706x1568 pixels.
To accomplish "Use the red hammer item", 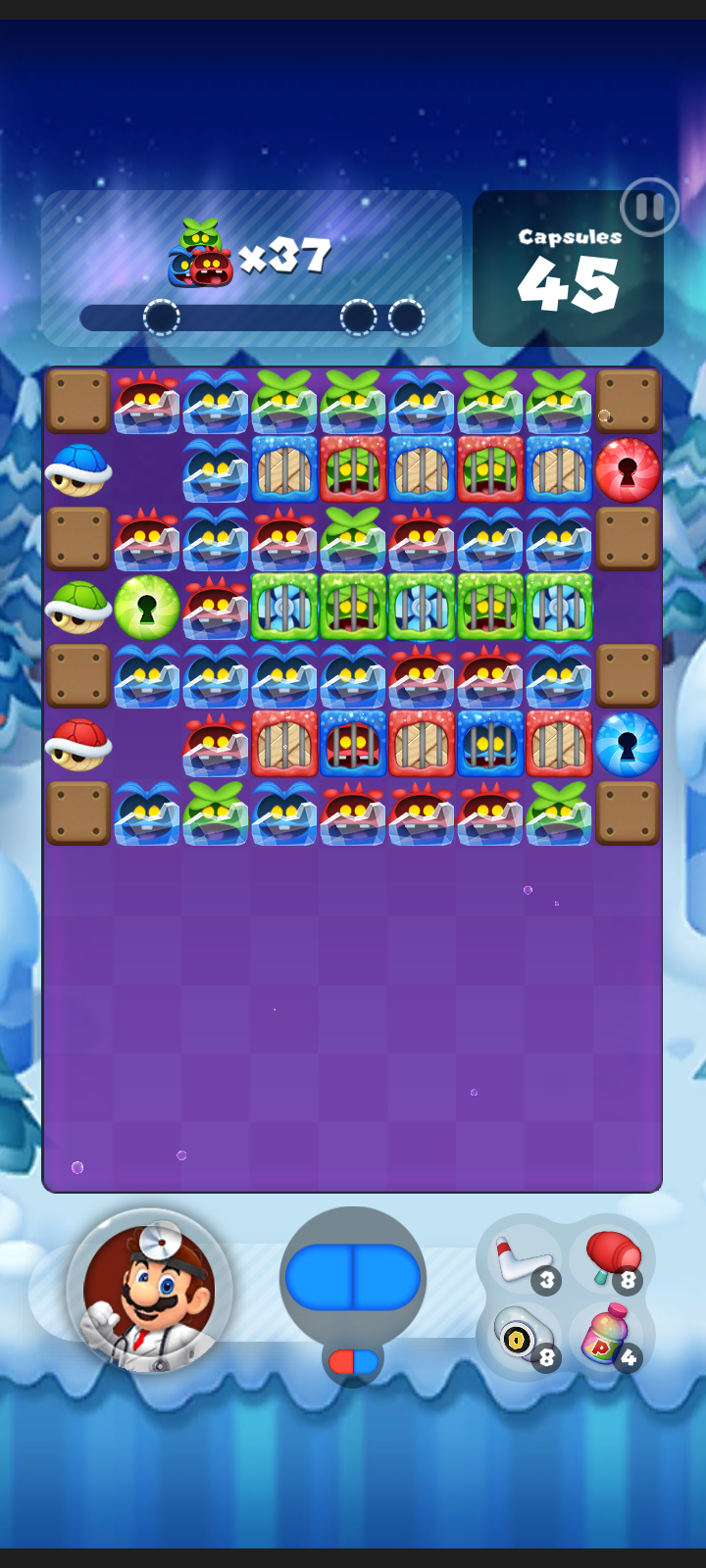I will click(x=612, y=1259).
